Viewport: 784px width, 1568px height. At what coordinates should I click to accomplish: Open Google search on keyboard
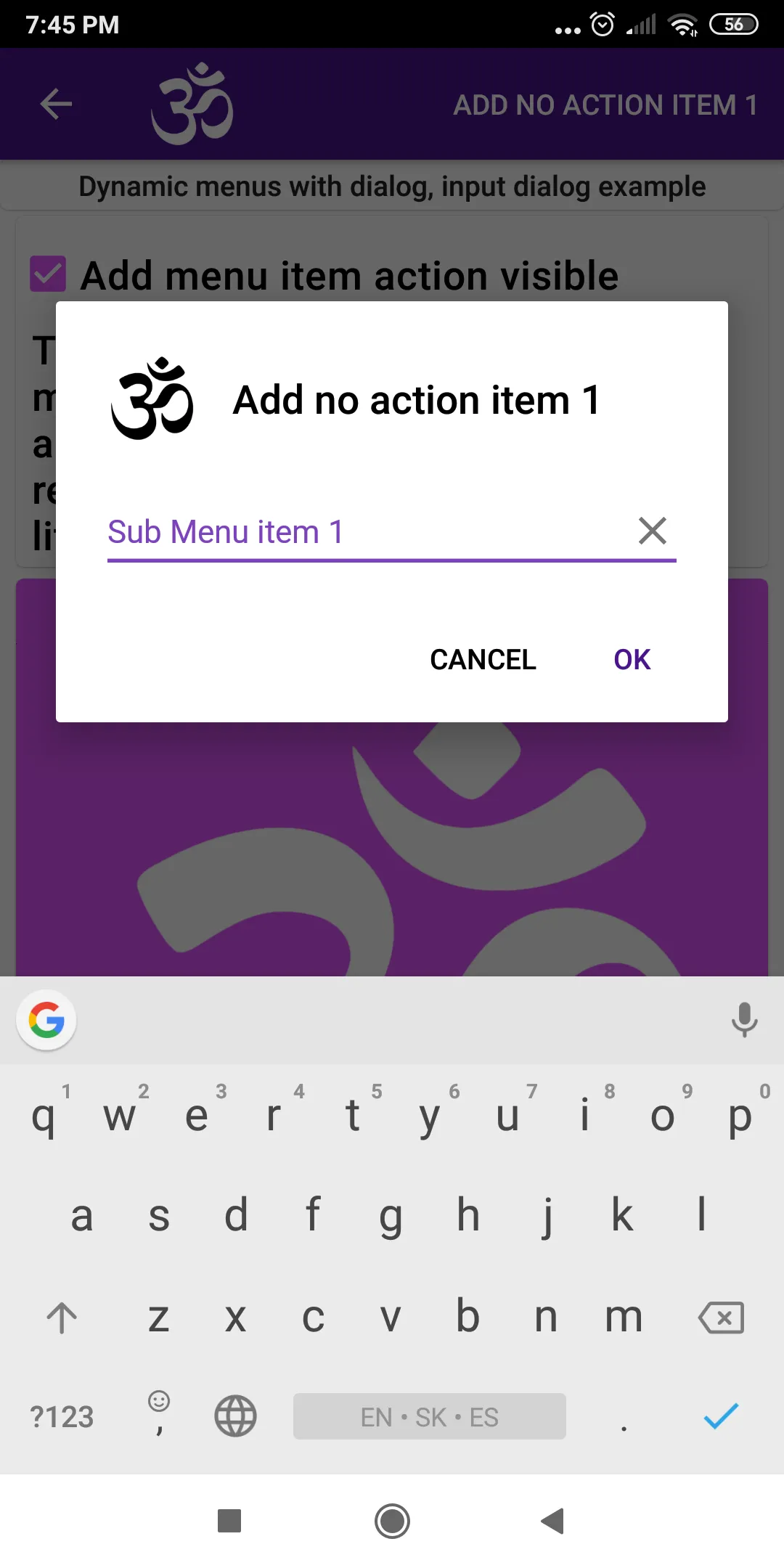coord(46,1020)
